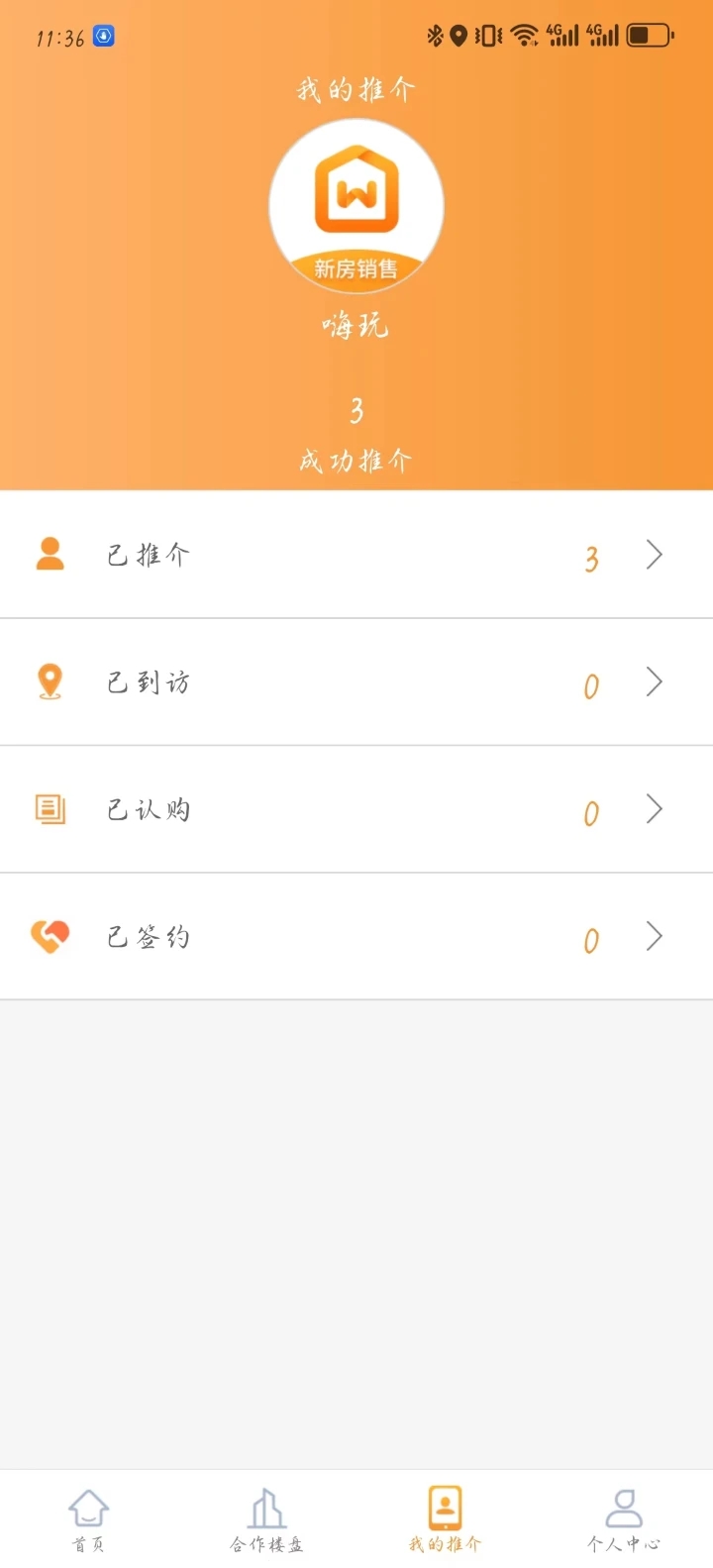Click the 已签约 heart-hands icon

[x=50, y=935]
